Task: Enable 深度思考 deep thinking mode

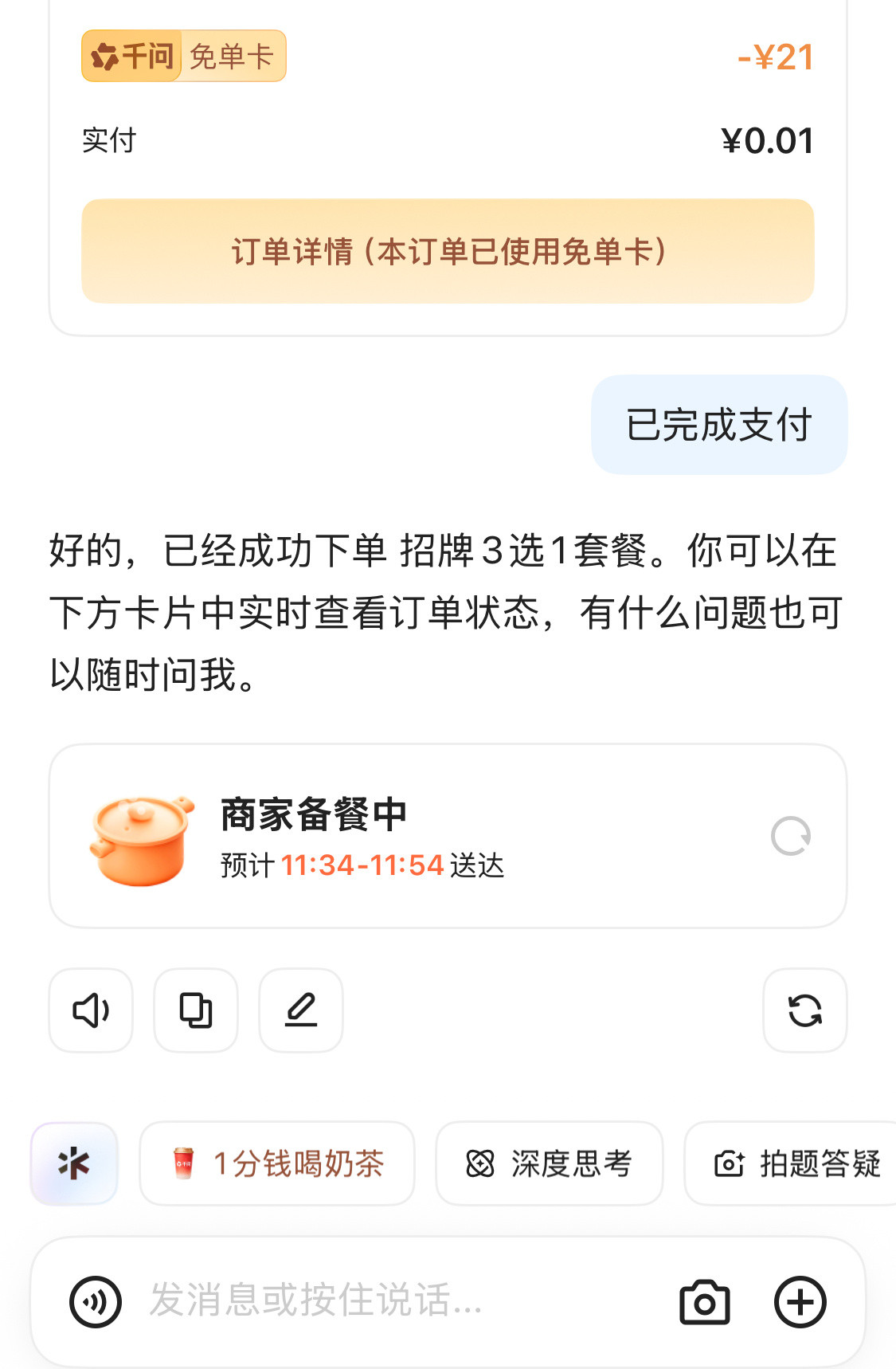Action: pos(549,1163)
